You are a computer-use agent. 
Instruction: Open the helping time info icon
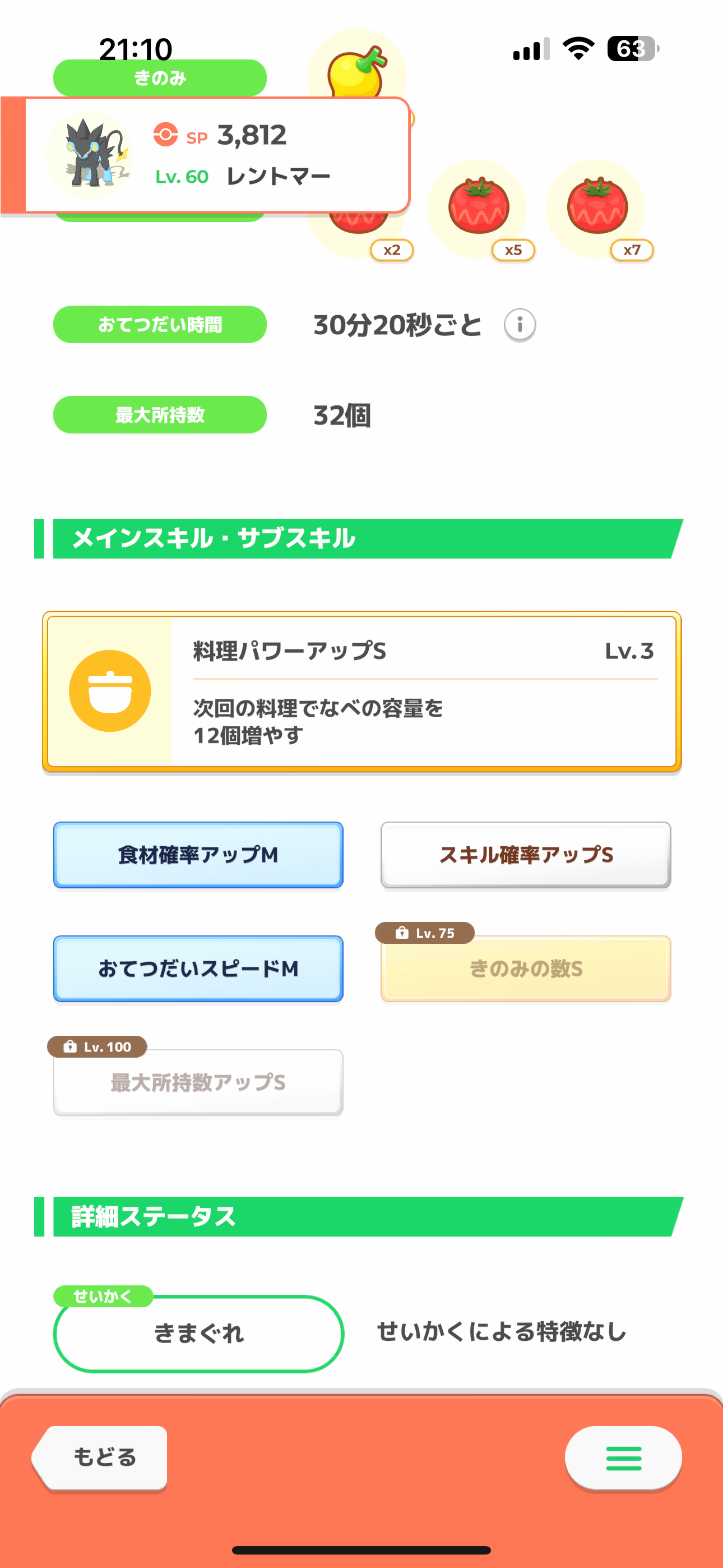(x=520, y=325)
